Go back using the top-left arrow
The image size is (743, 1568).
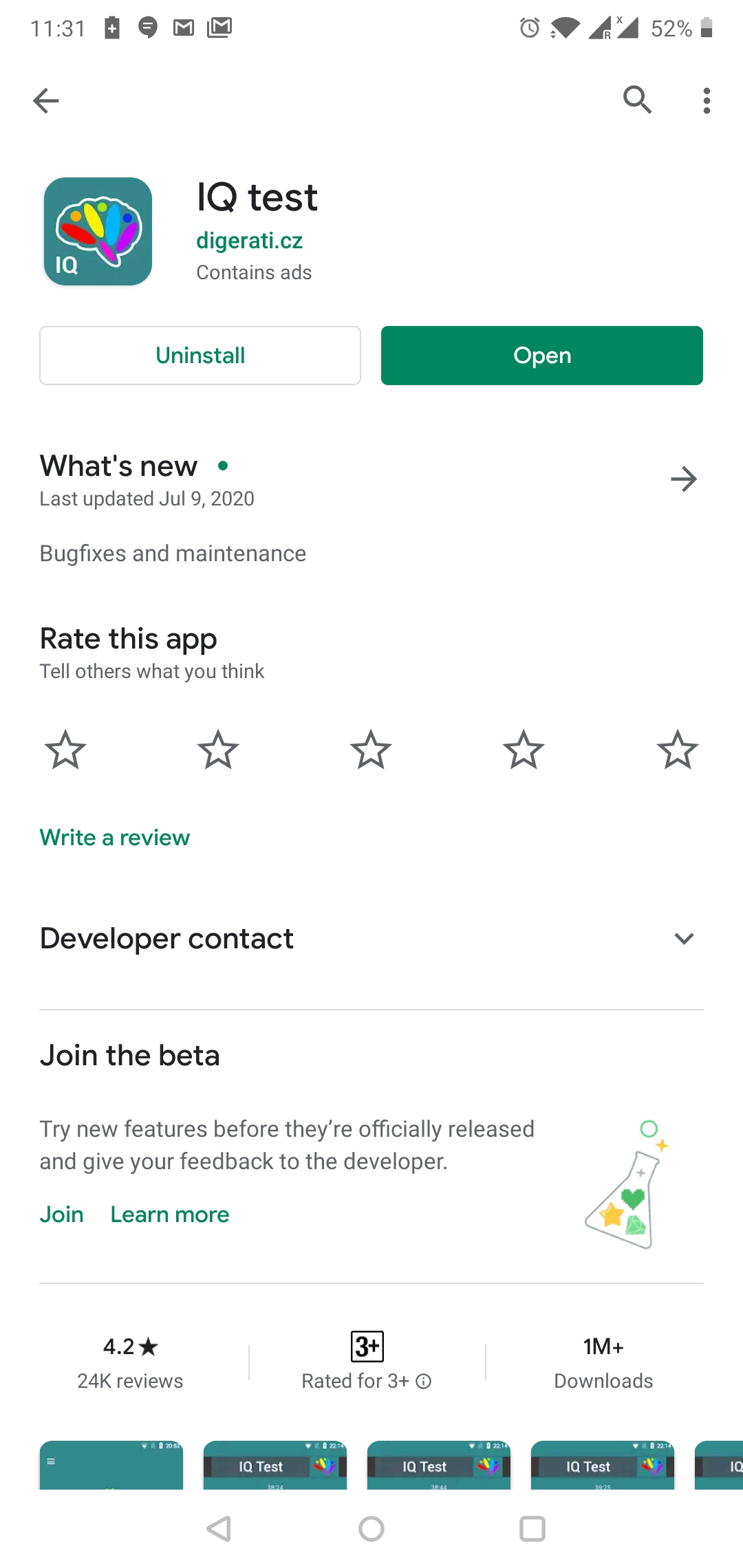tap(46, 100)
